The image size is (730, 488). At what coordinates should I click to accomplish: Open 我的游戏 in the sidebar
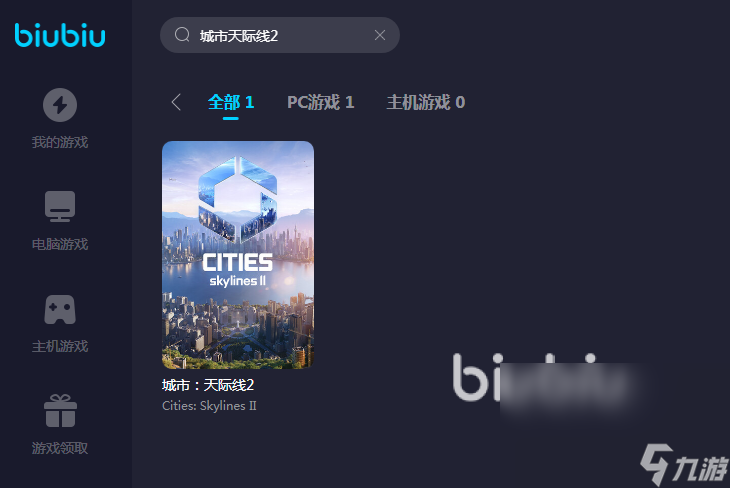point(60,118)
